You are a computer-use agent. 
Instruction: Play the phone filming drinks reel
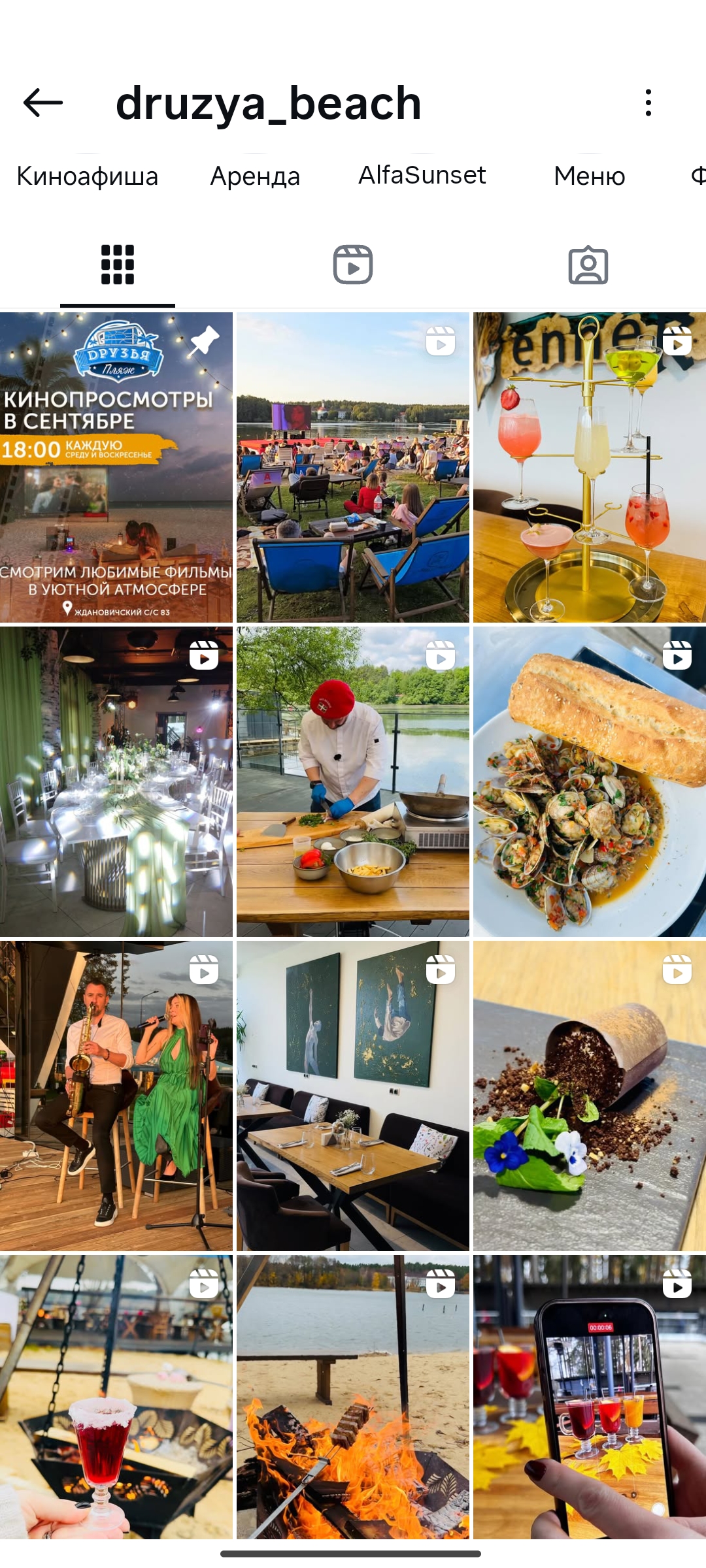(x=590, y=1397)
